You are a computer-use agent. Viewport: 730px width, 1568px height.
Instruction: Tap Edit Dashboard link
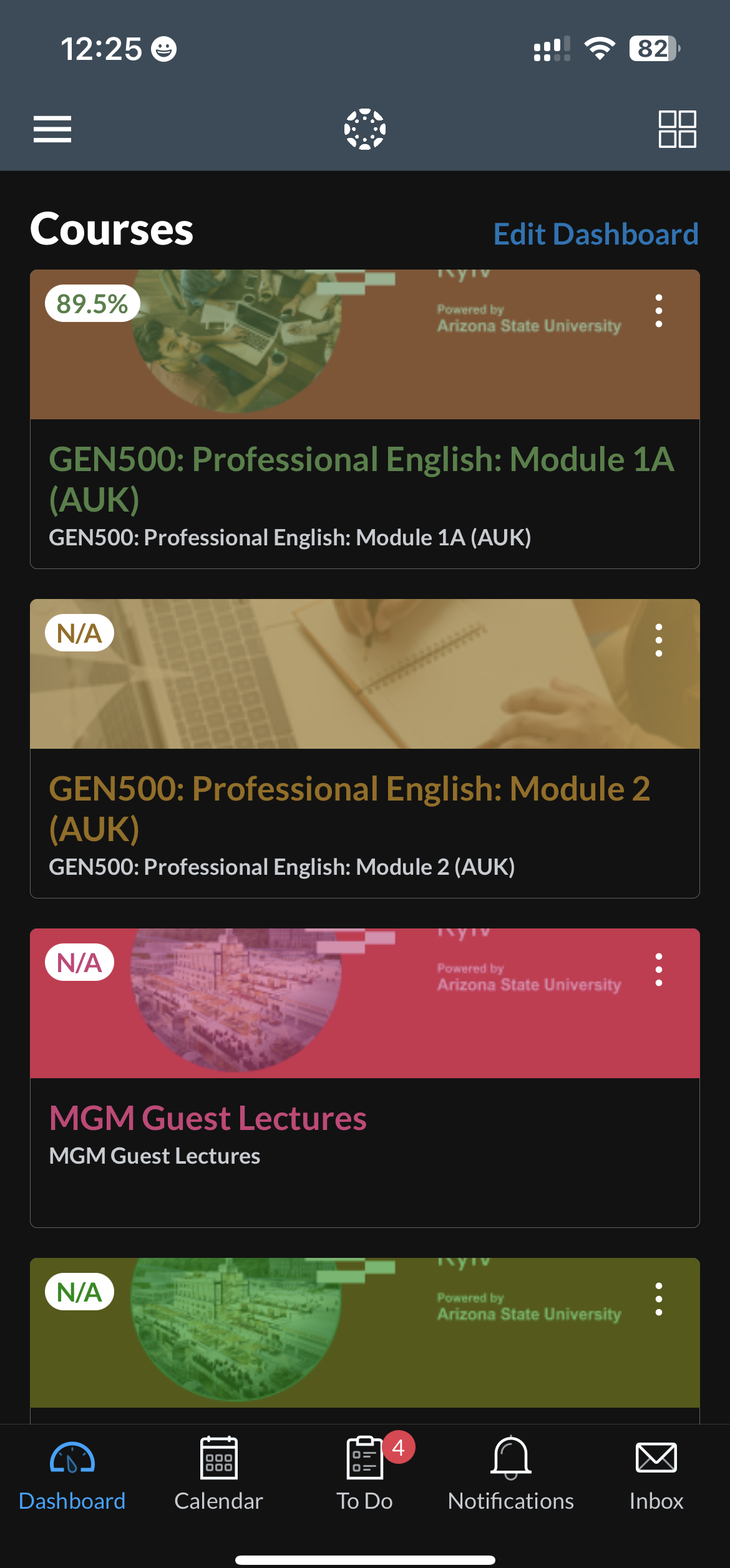[596, 235]
